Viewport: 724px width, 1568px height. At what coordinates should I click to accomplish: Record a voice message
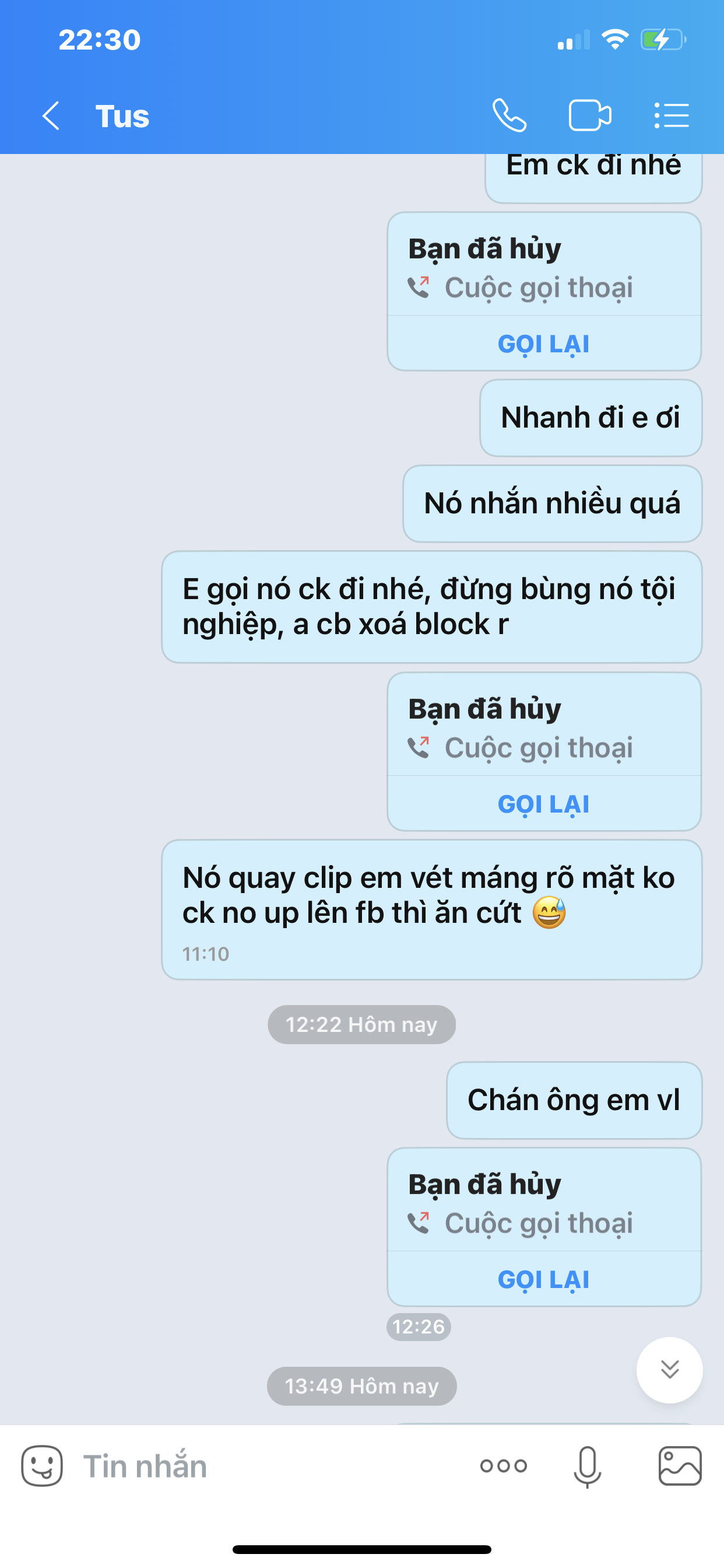587,1466
